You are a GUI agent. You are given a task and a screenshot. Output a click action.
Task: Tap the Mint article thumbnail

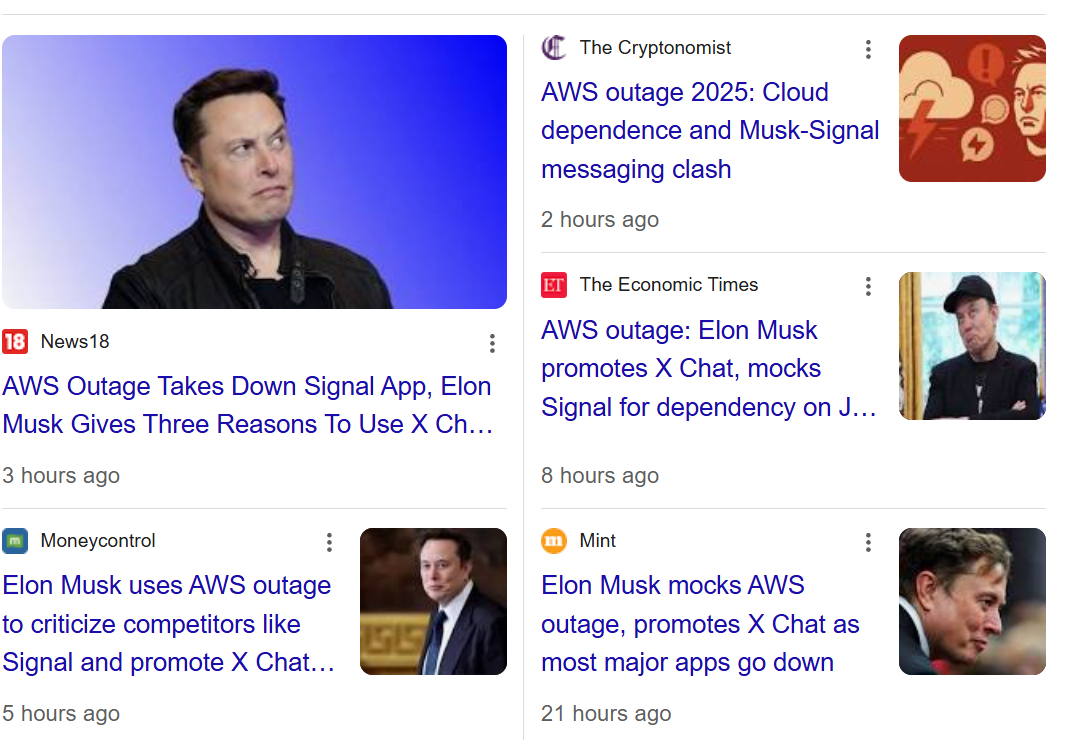pos(972,601)
